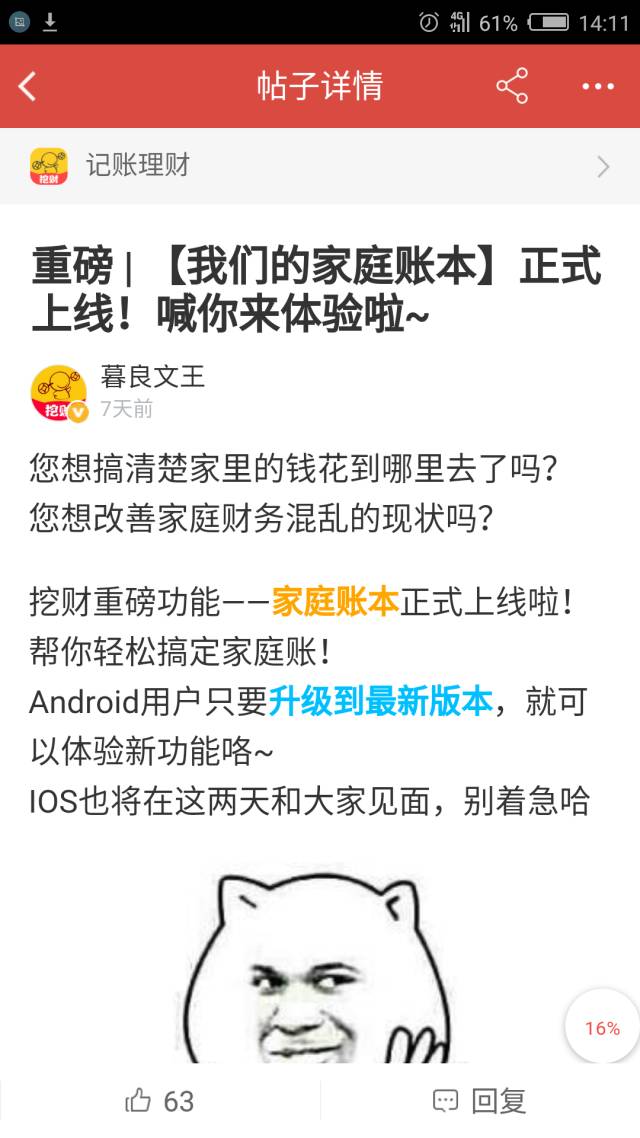Open the 记账理财 forum section
The height and width of the screenshot is (1138, 640).
coord(320,166)
